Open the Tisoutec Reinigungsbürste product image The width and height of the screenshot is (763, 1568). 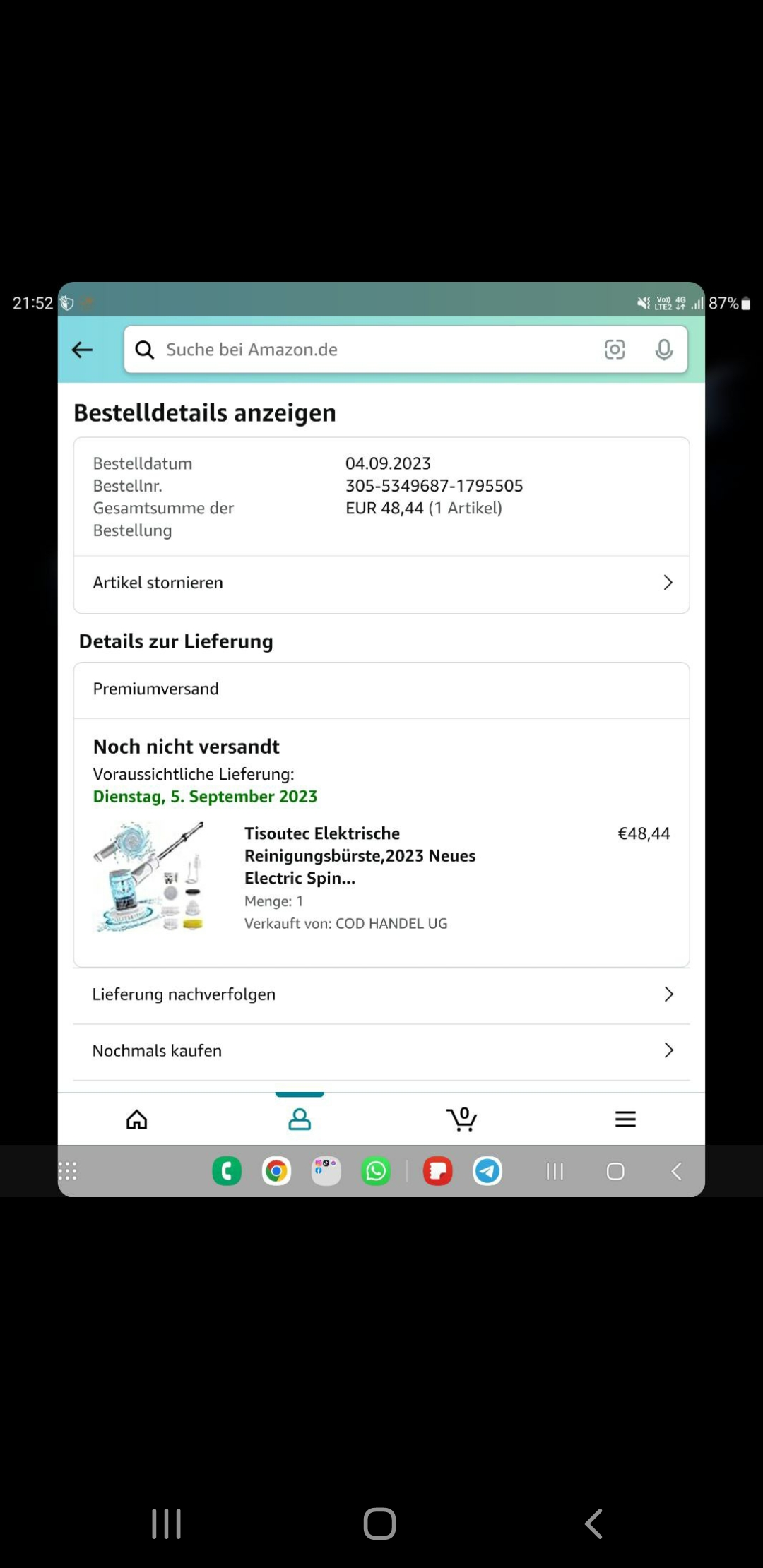[x=150, y=877]
